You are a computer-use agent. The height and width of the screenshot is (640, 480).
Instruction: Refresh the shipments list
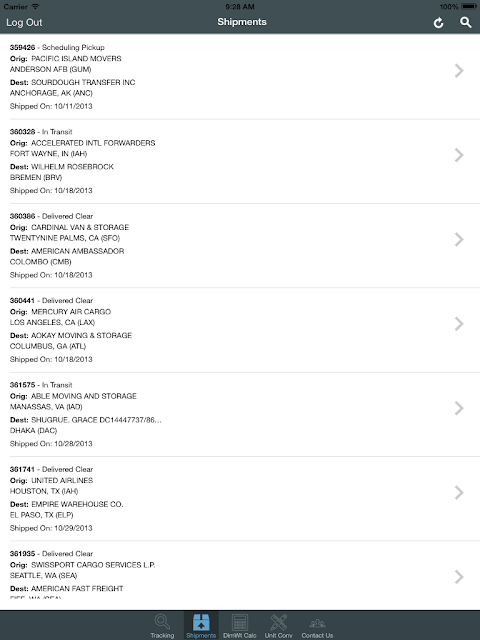(438, 22)
